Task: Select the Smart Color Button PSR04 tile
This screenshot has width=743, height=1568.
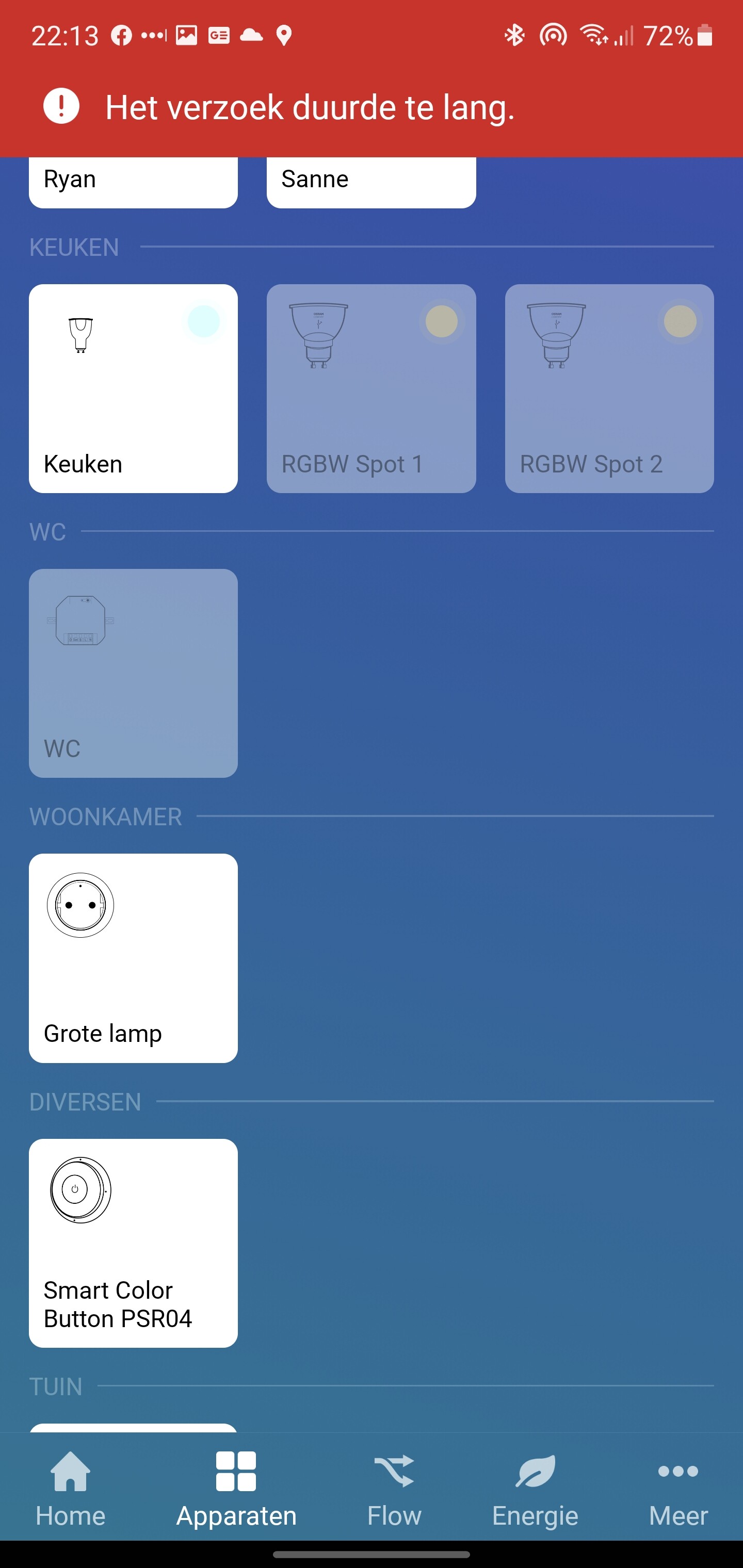Action: click(x=133, y=1243)
